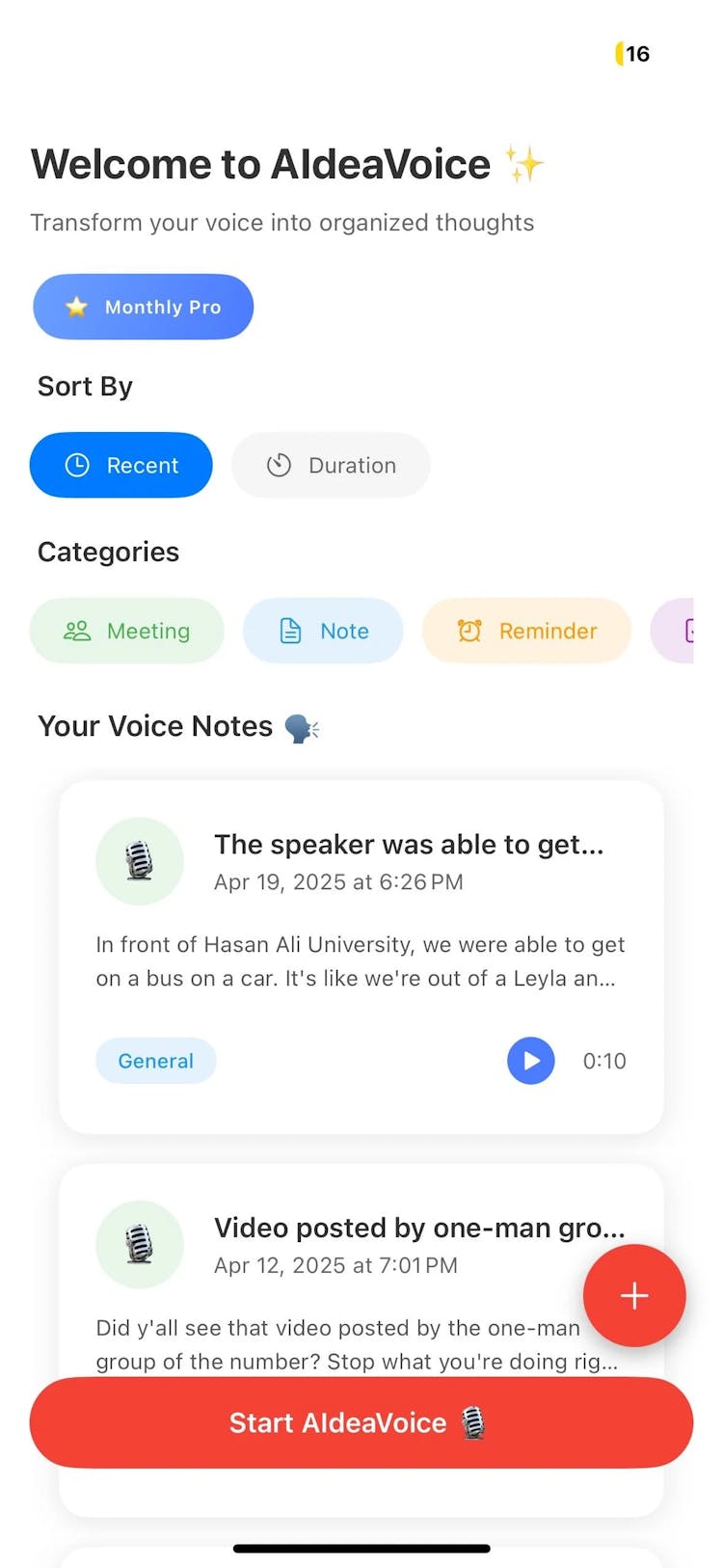Filter by the Meeting category
This screenshot has width=723, height=1568.
[127, 631]
